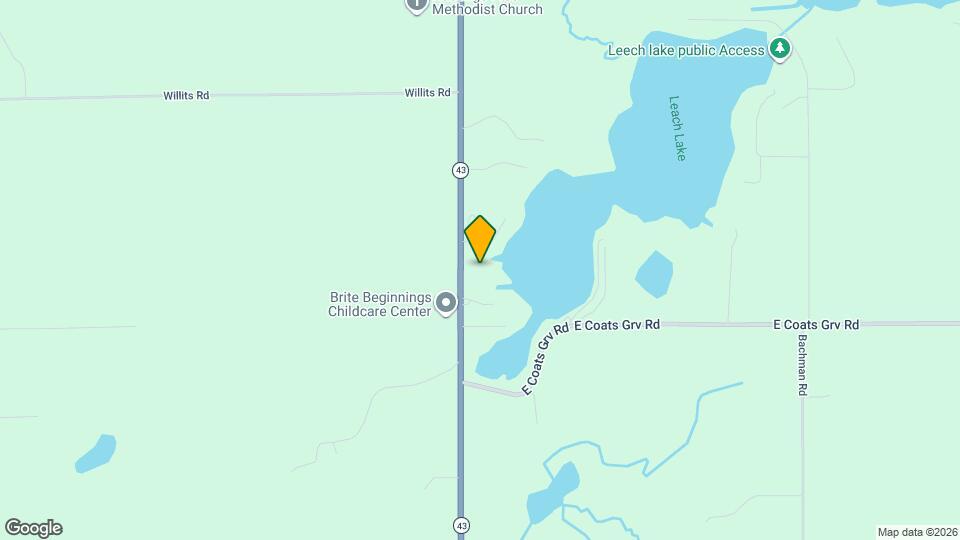Open Leech lake public Access marker

pos(781,49)
